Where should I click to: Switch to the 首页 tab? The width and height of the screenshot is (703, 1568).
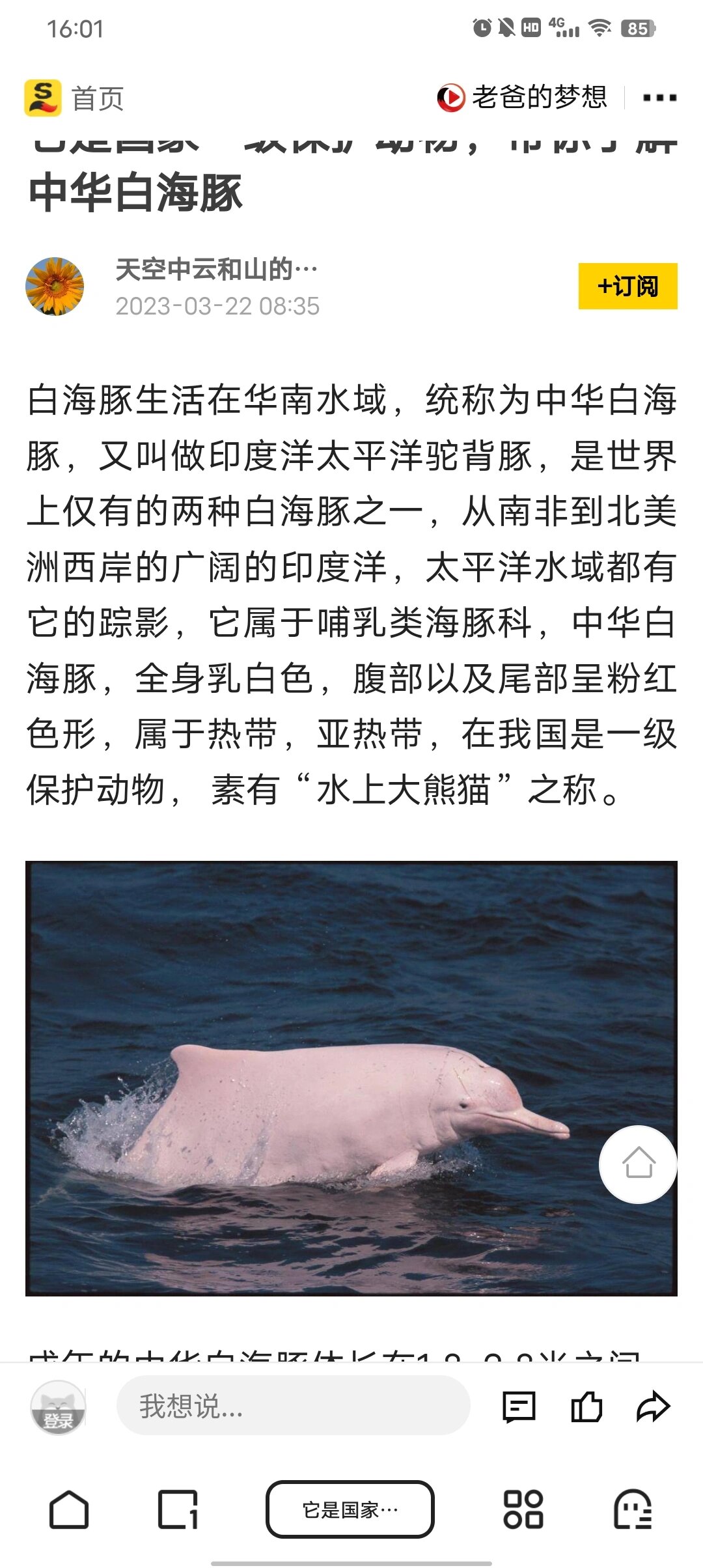pos(98,98)
